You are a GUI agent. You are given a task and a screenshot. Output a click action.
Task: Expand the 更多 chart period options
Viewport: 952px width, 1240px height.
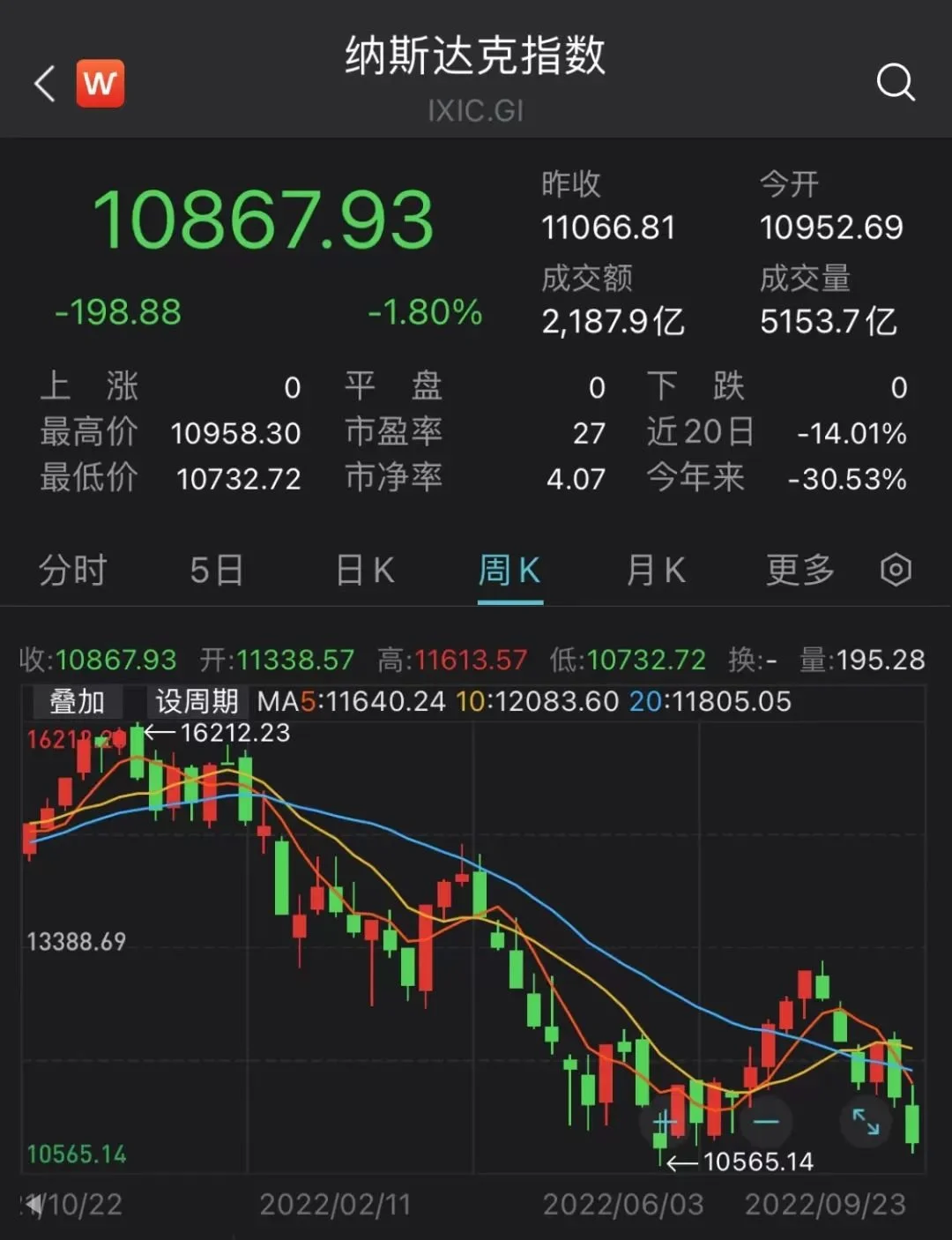(x=800, y=571)
